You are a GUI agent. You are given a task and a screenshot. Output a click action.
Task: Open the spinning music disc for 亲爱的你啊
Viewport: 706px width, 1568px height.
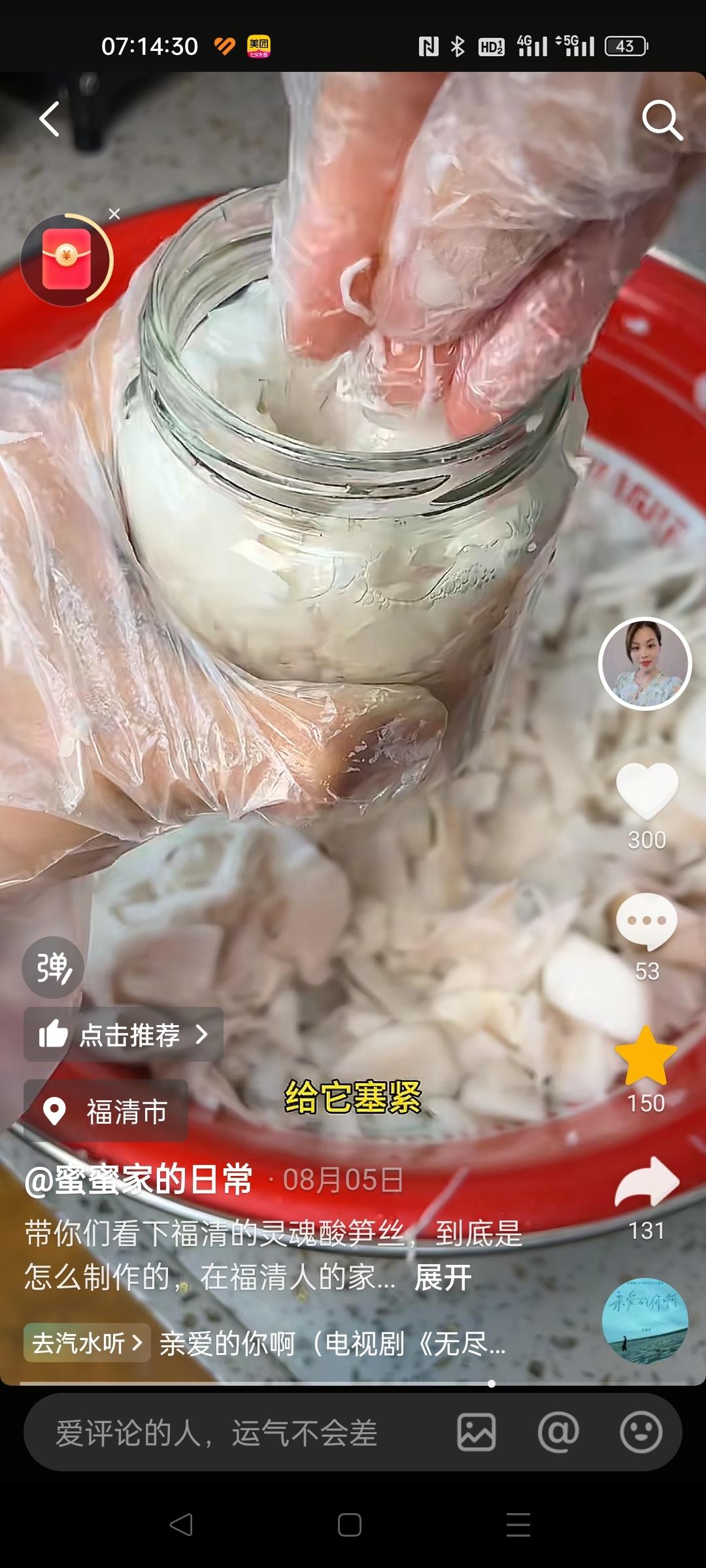645,1320
